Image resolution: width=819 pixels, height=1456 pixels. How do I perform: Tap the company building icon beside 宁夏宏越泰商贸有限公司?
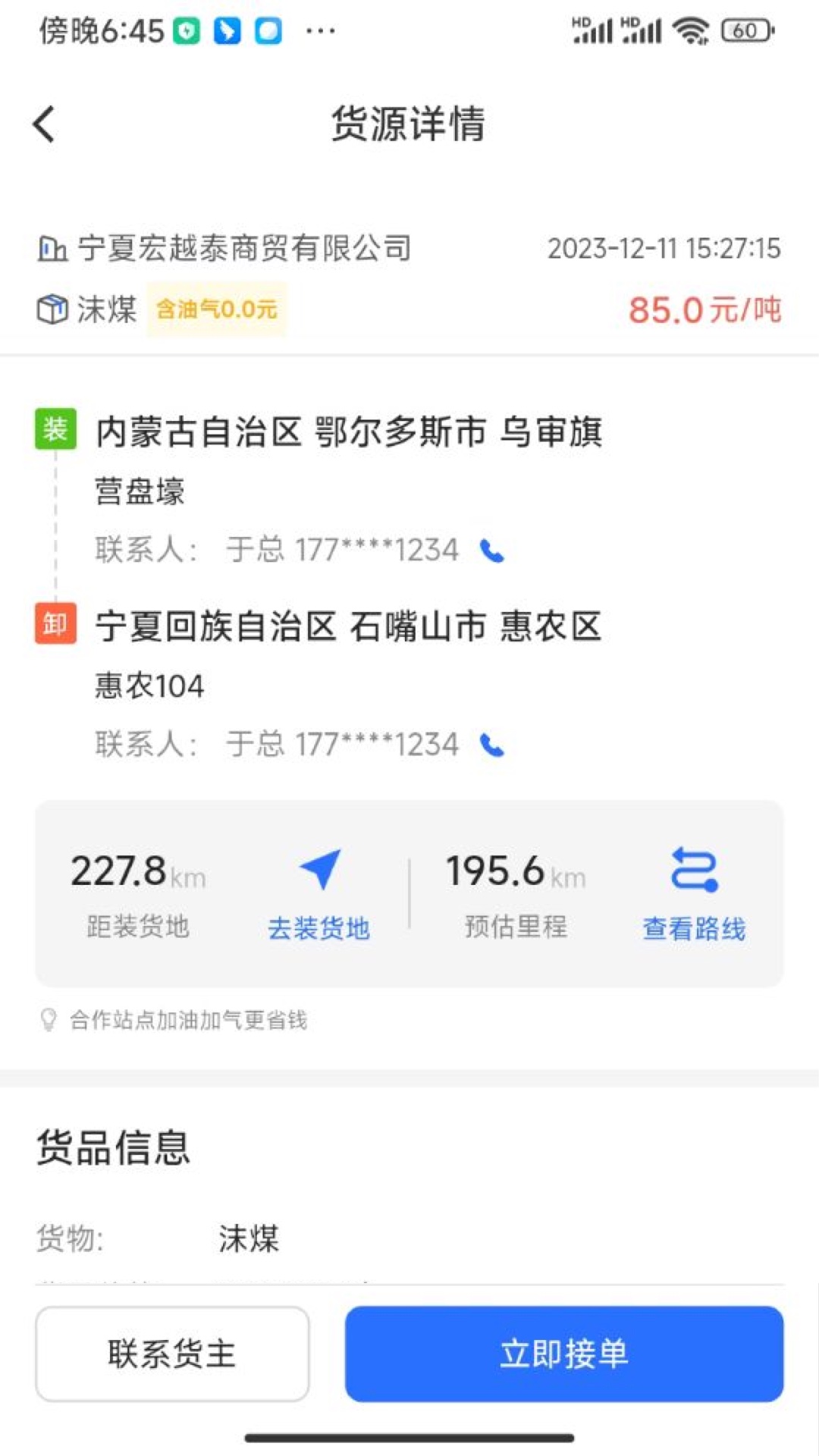52,248
